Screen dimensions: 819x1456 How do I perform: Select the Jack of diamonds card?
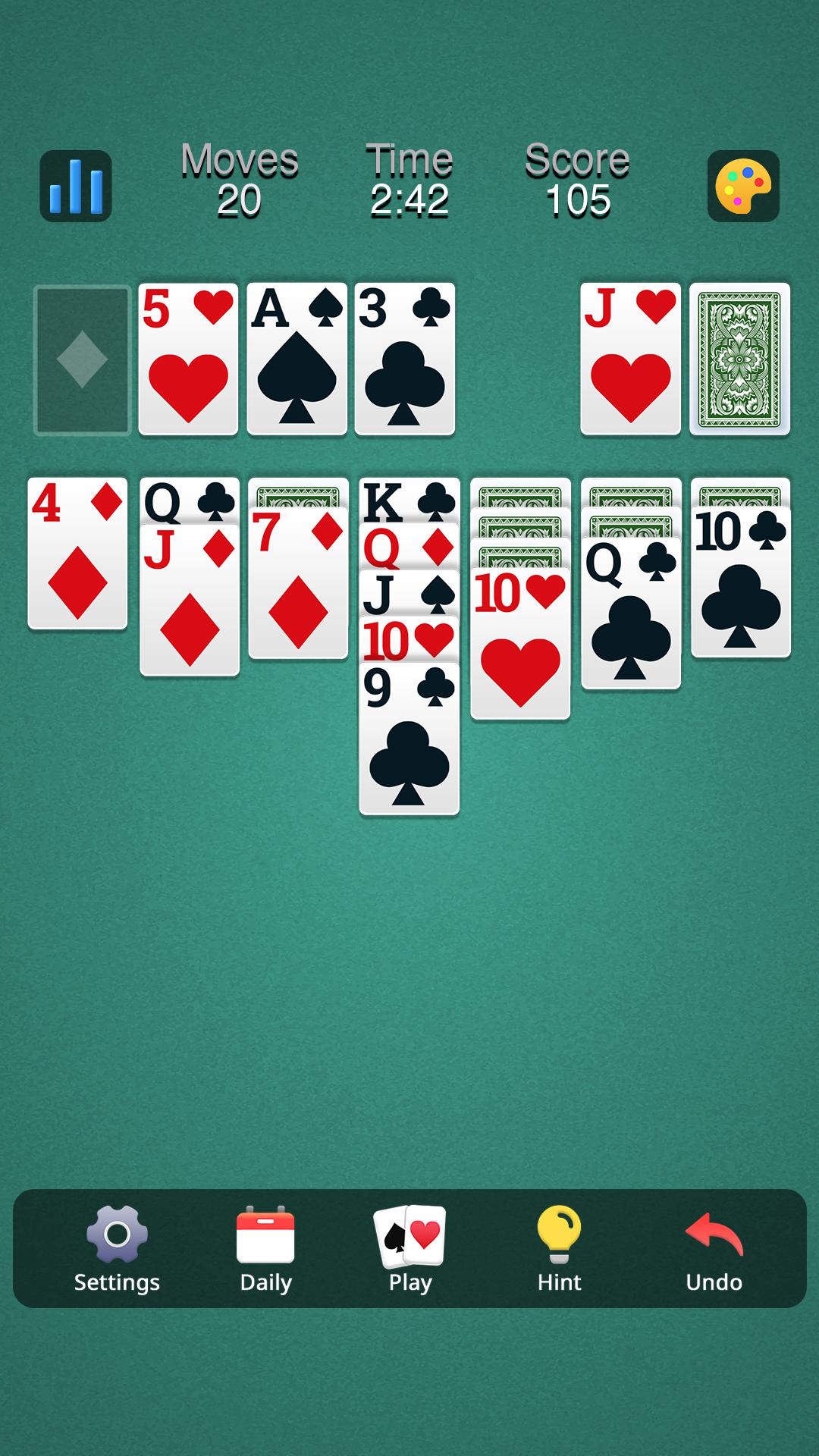click(190, 601)
